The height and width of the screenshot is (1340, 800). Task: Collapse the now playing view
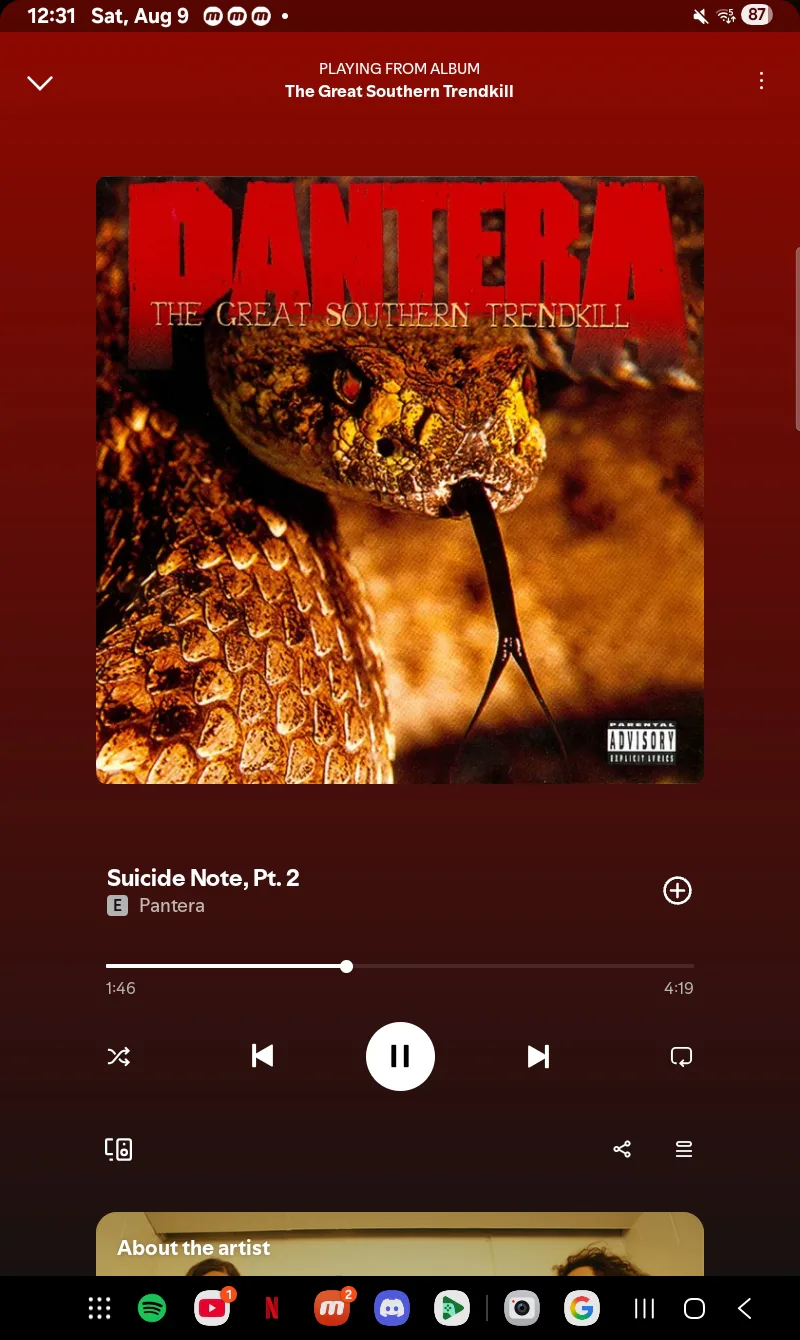click(x=40, y=83)
